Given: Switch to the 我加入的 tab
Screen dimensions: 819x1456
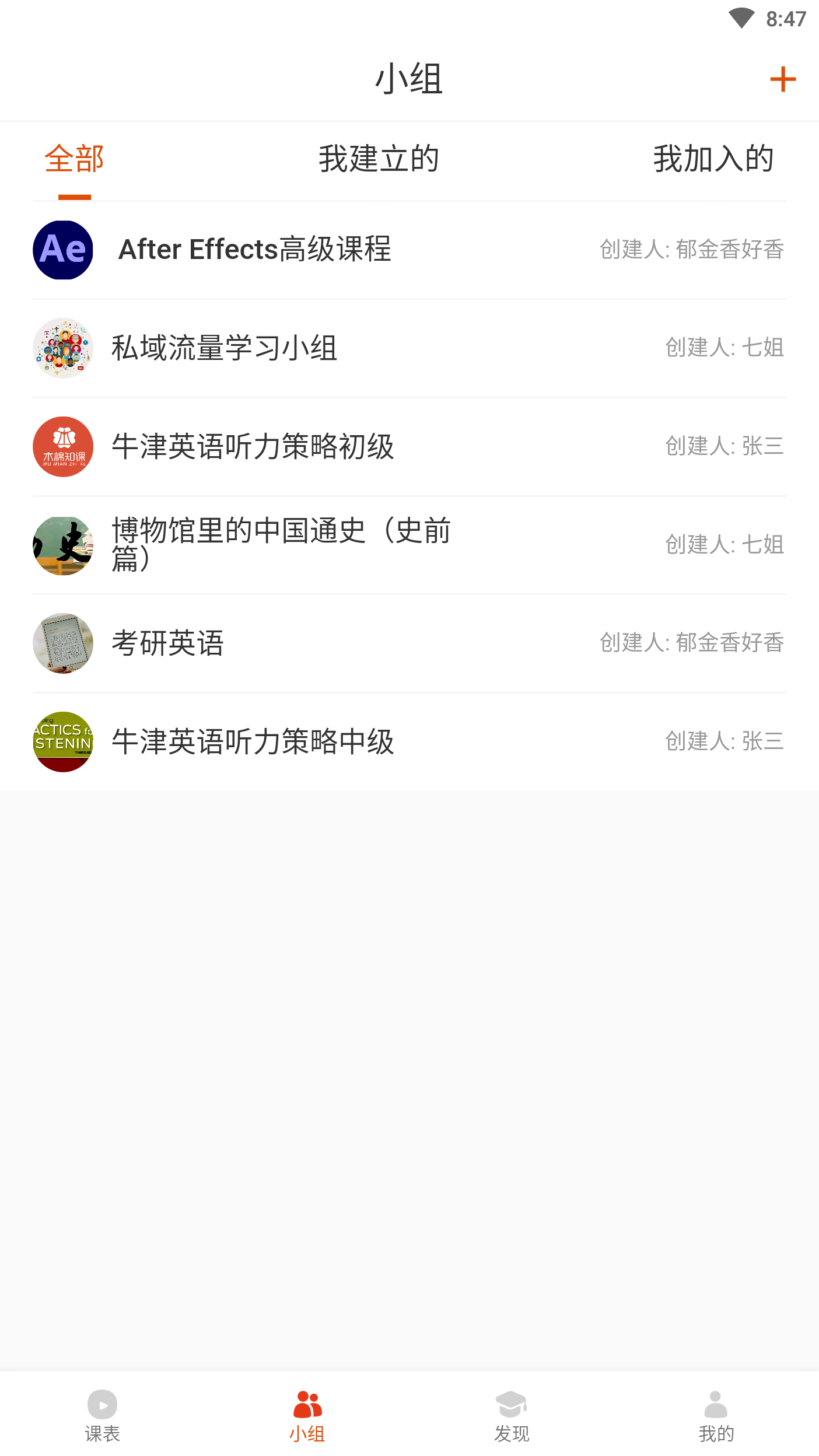Looking at the screenshot, I should [713, 159].
